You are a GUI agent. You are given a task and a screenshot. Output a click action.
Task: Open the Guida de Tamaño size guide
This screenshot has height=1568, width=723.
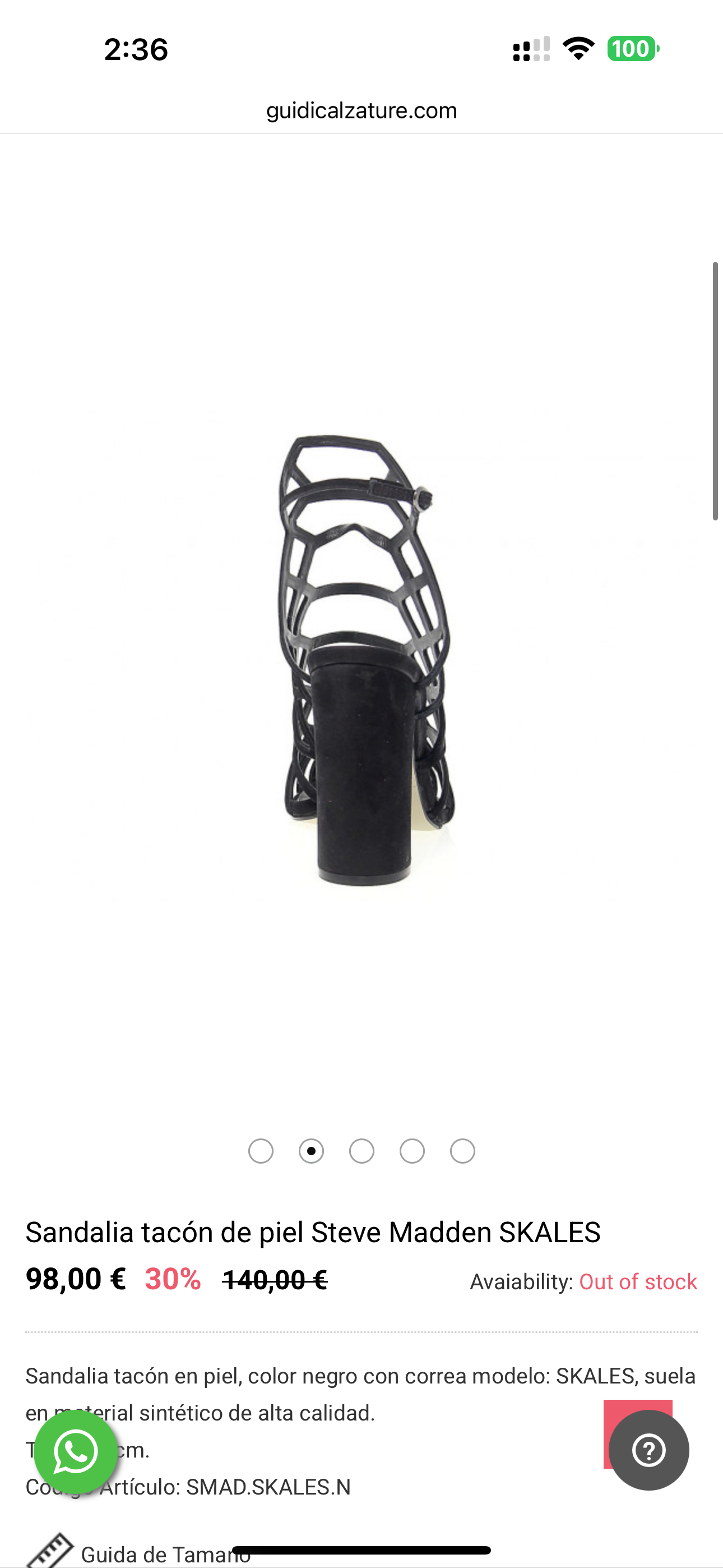coord(164,1554)
